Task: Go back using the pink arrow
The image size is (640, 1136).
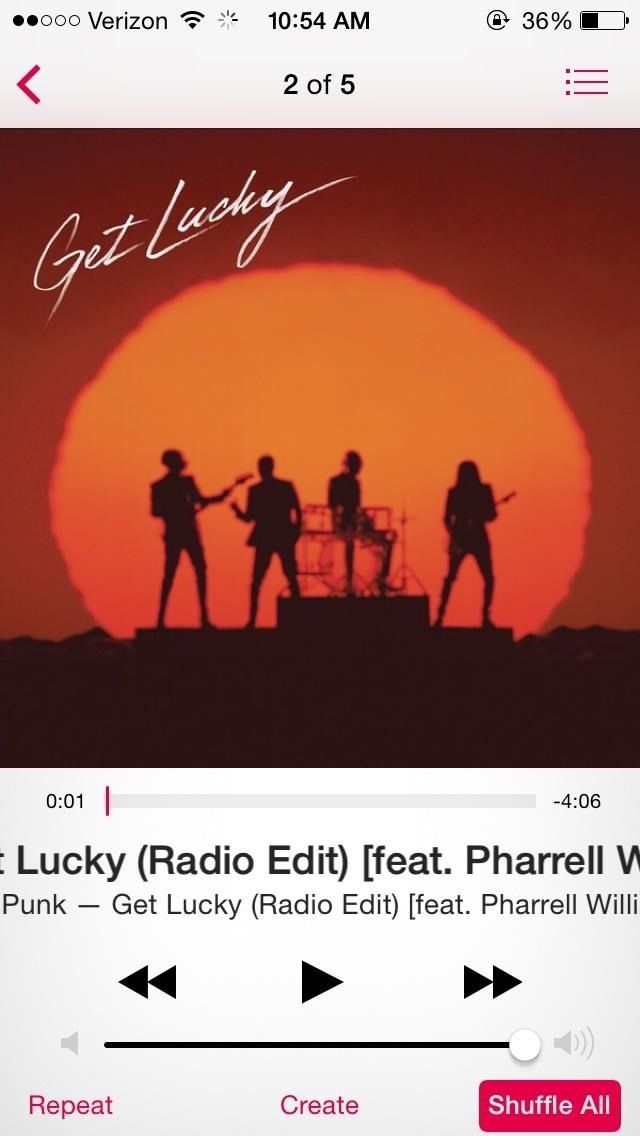Action: [29, 84]
